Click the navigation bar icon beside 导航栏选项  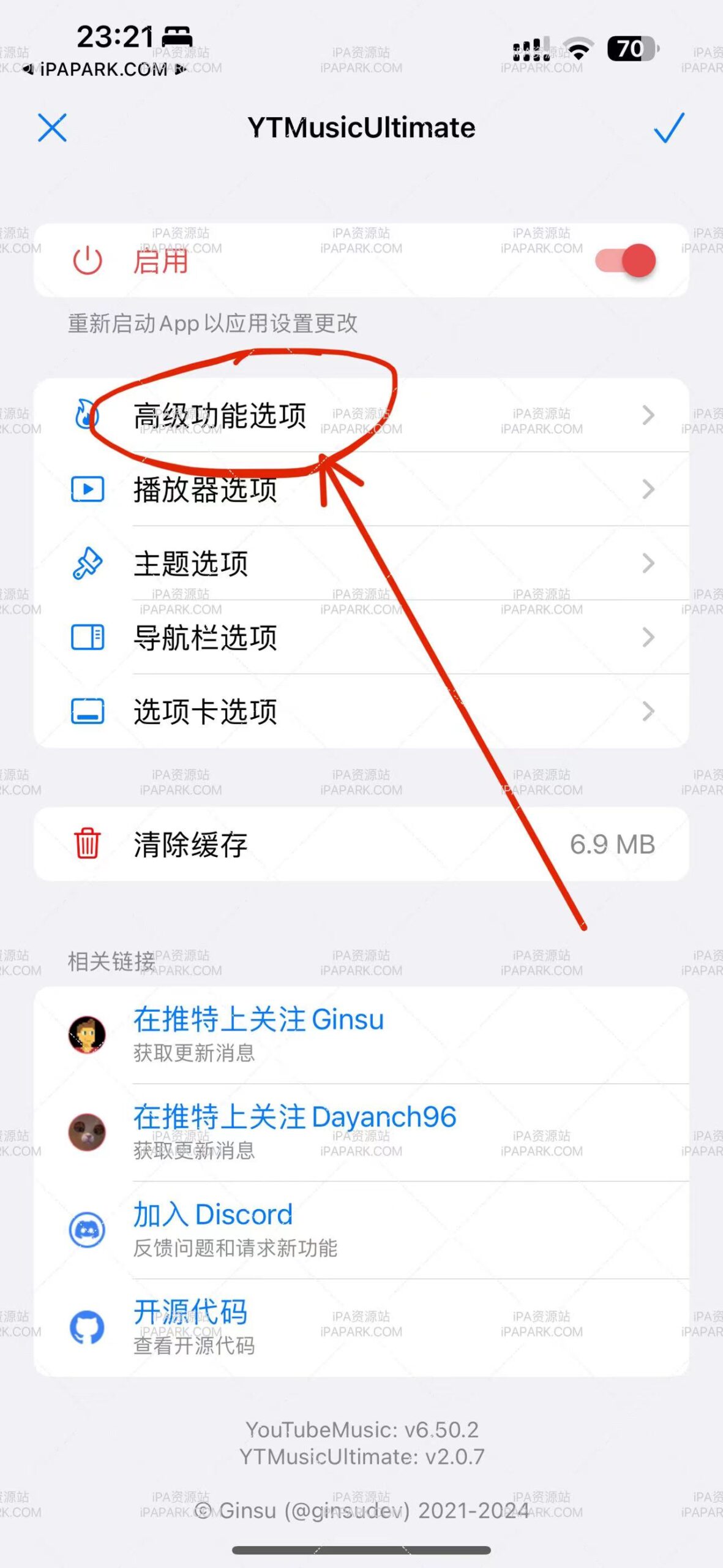[87, 638]
